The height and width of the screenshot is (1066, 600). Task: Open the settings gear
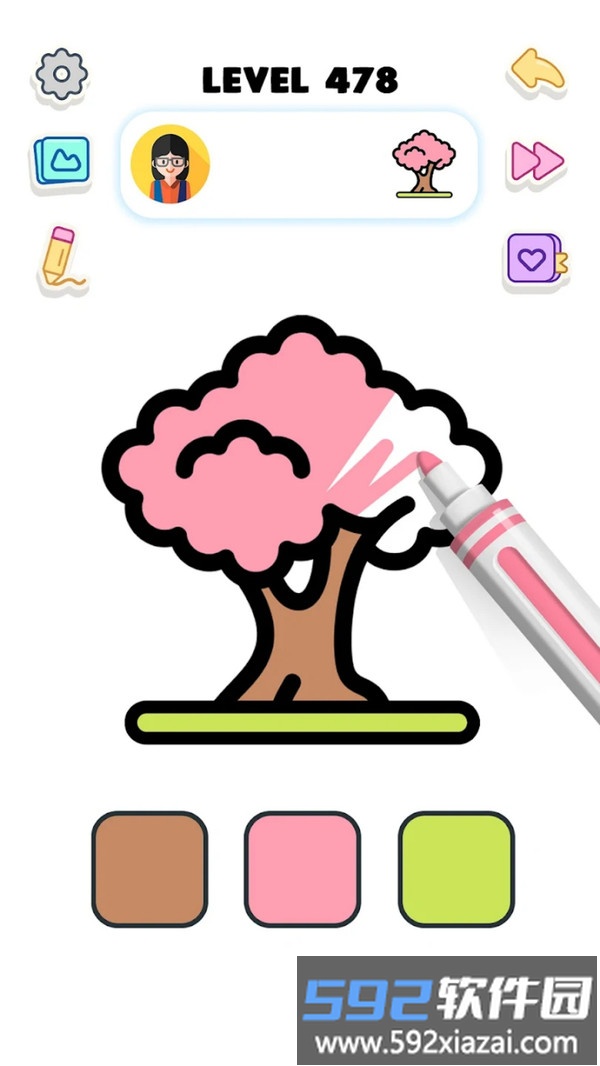coord(62,74)
